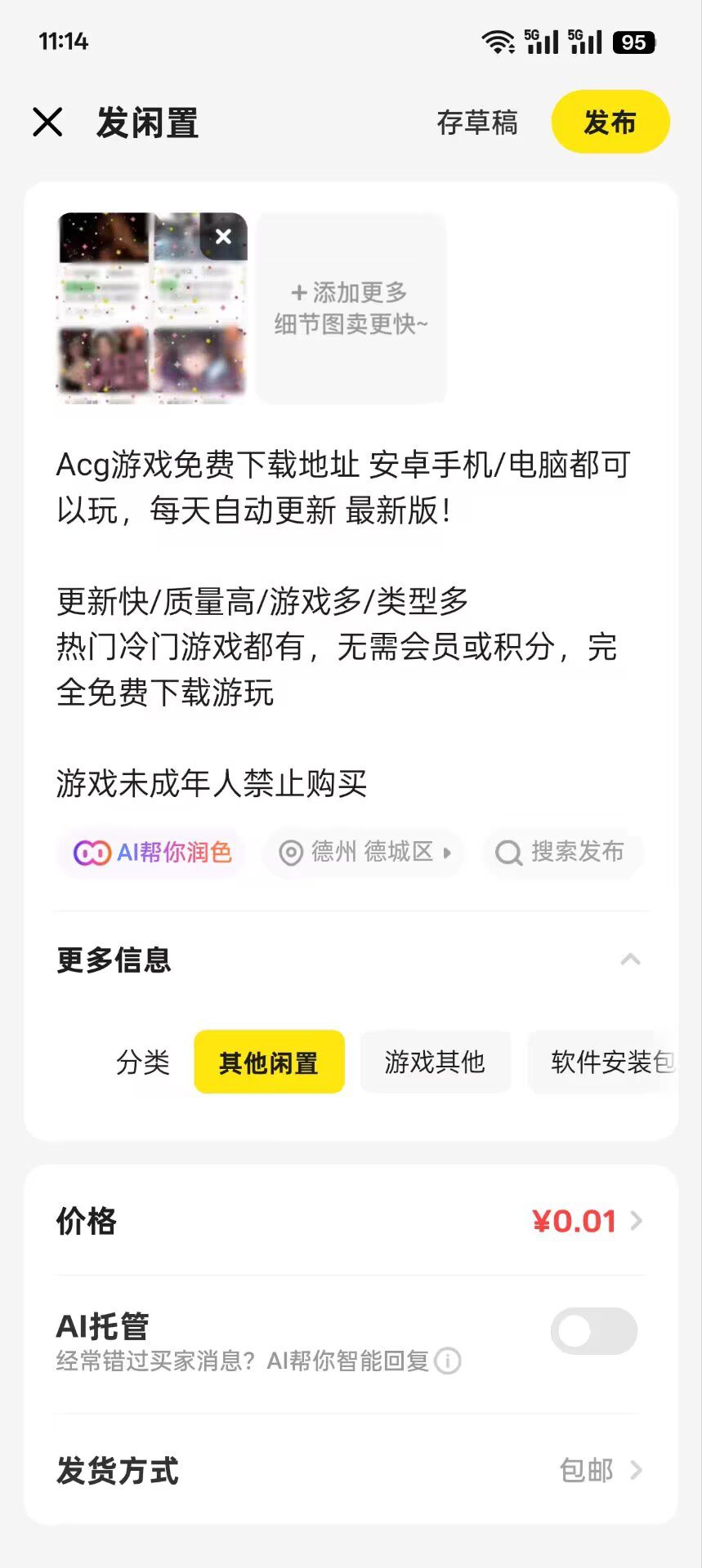The width and height of the screenshot is (702, 1568).
Task: Change location 德州 德城区
Action: [364, 853]
